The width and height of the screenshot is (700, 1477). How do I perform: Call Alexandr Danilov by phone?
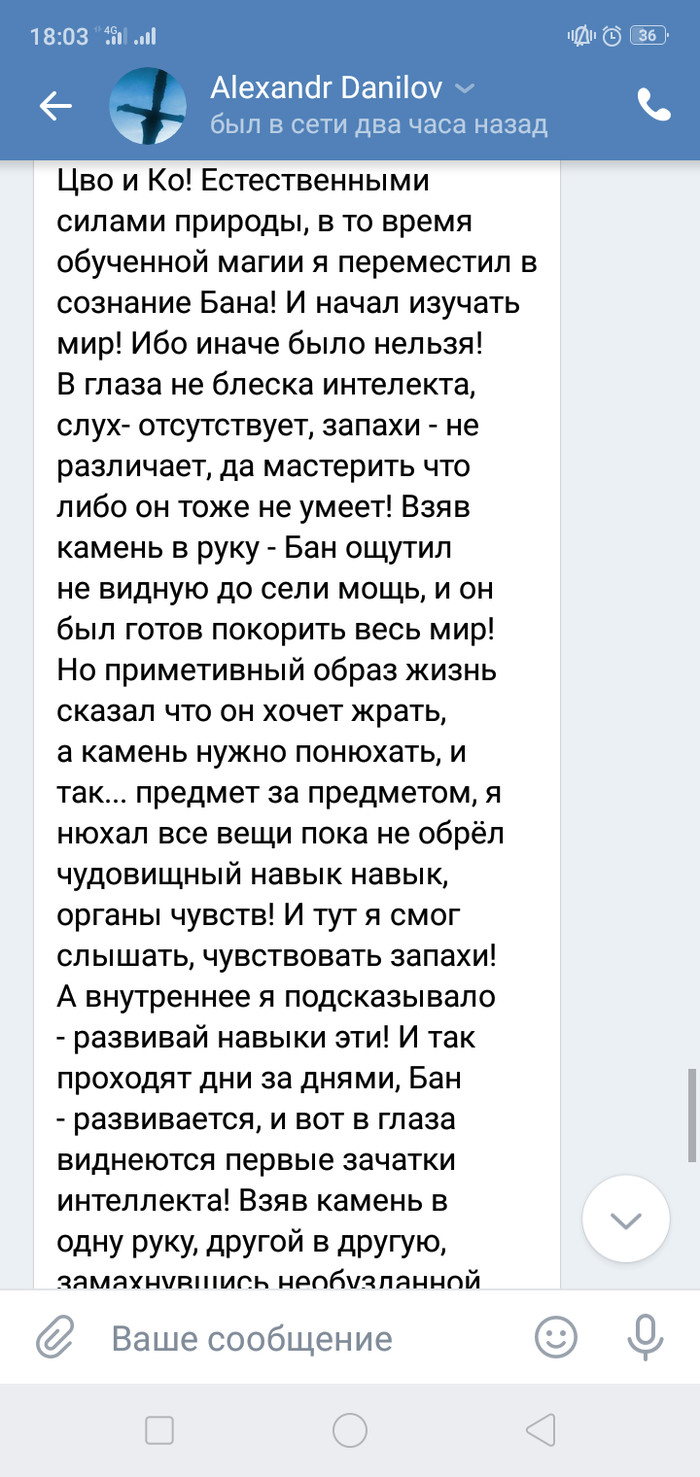point(653,106)
